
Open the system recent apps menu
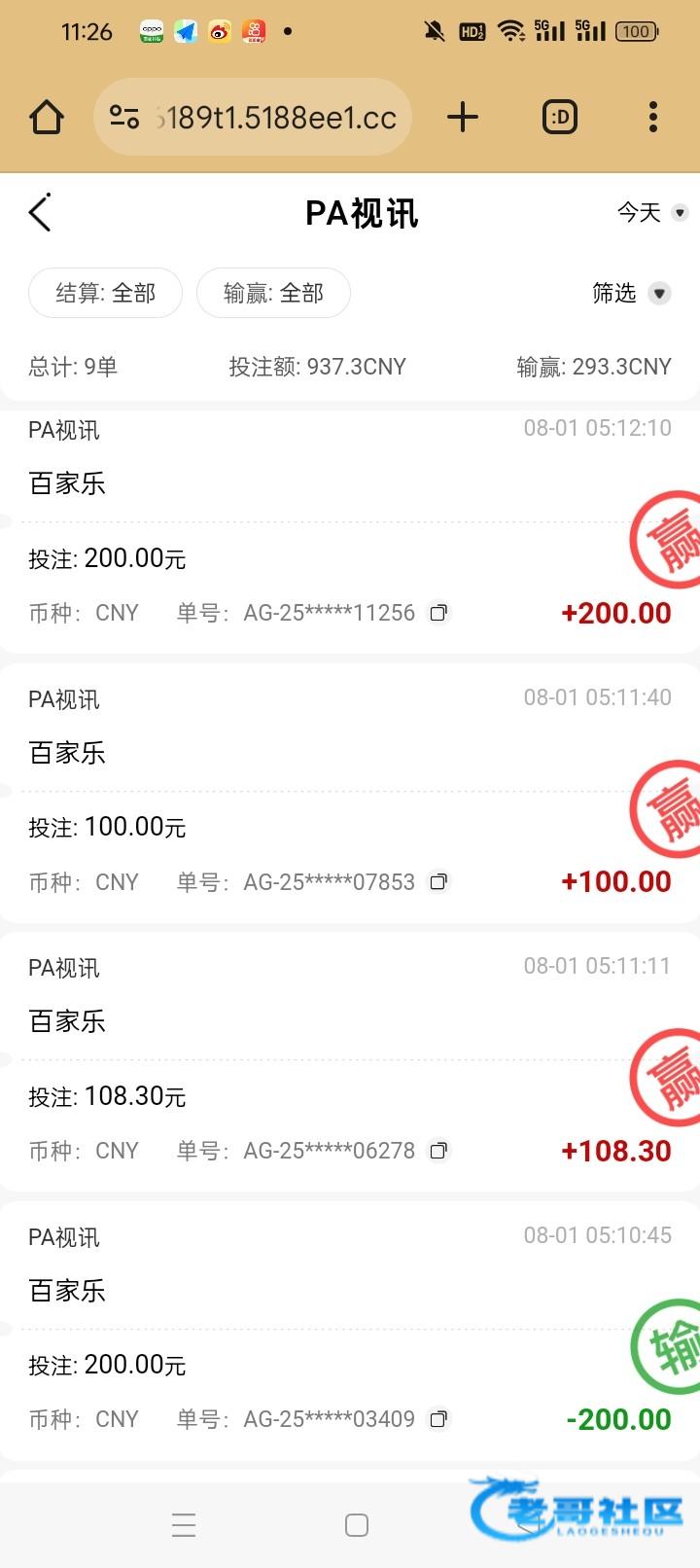click(184, 1525)
